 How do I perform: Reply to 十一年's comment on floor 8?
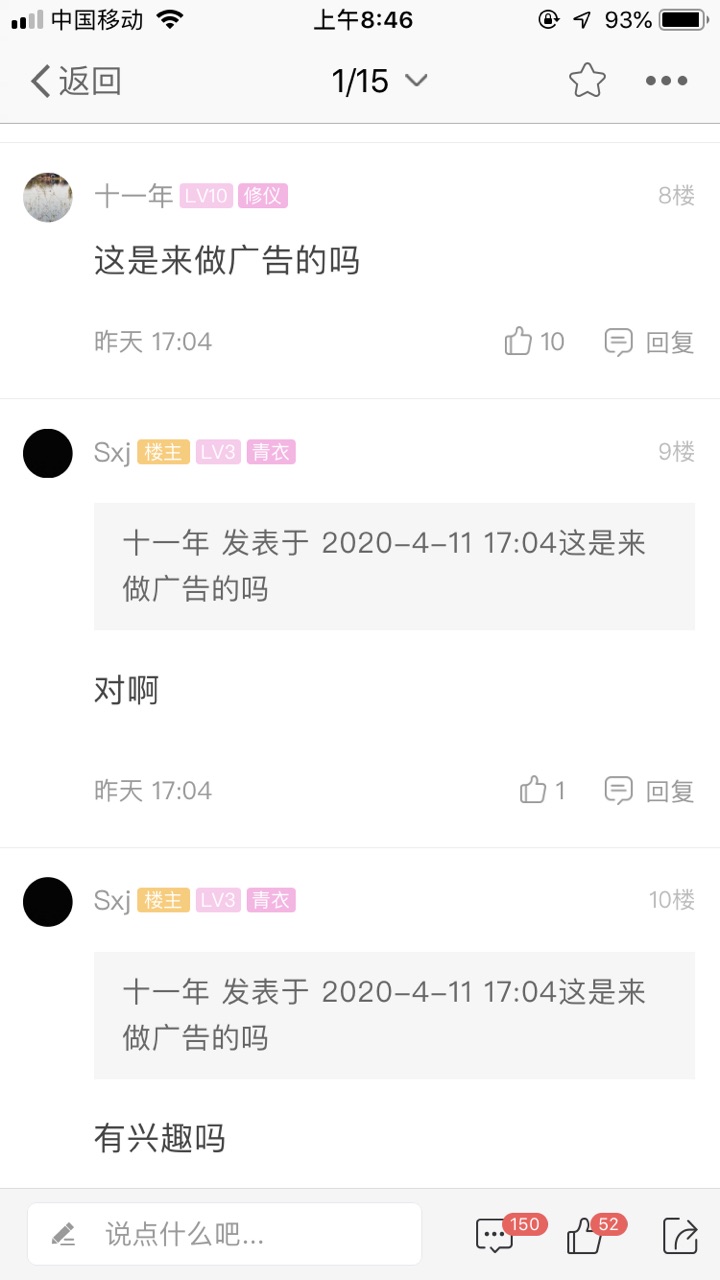point(650,342)
